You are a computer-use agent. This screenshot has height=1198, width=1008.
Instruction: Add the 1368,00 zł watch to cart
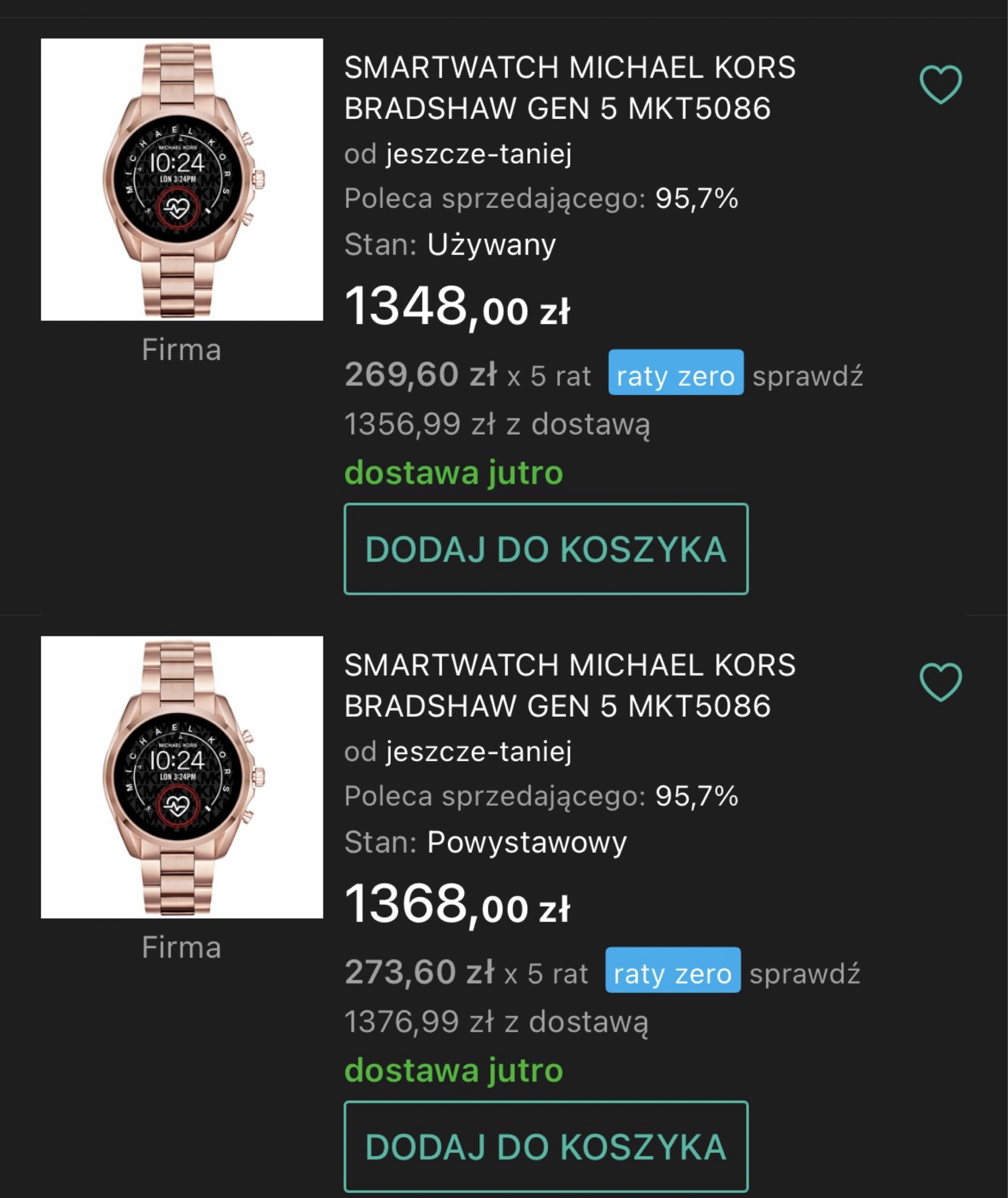coord(546,1147)
